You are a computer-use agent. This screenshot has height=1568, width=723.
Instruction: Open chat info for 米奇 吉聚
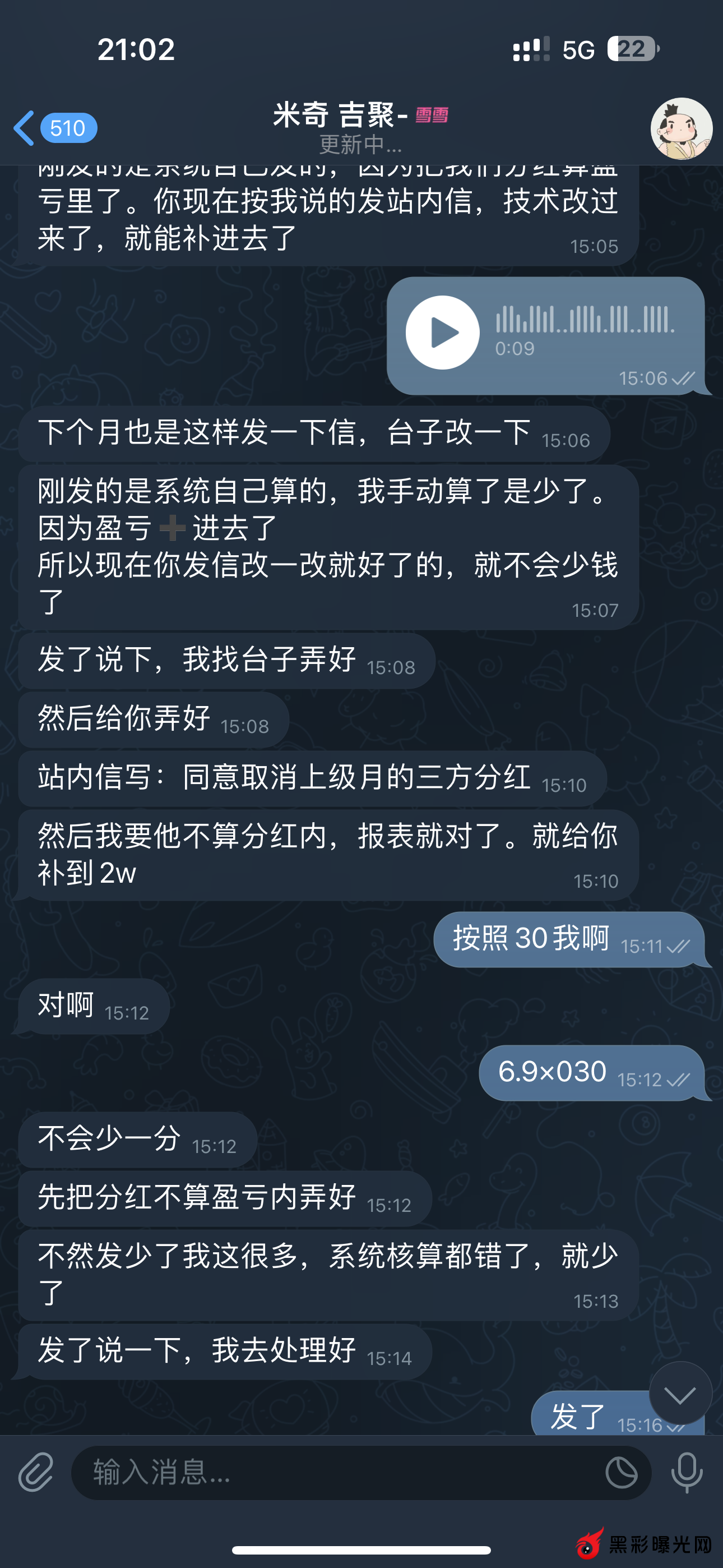pyautogui.click(x=360, y=127)
